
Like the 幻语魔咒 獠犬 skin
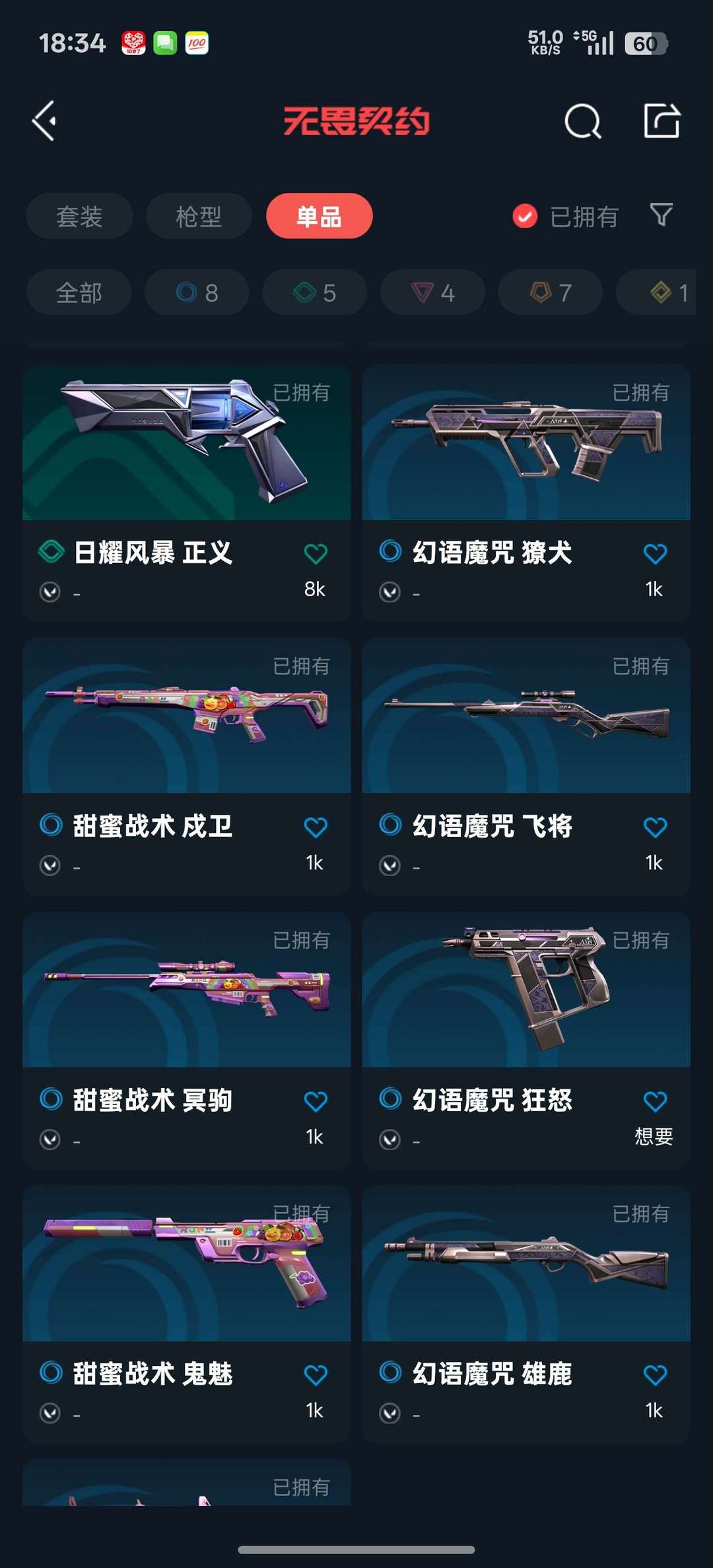click(x=655, y=554)
